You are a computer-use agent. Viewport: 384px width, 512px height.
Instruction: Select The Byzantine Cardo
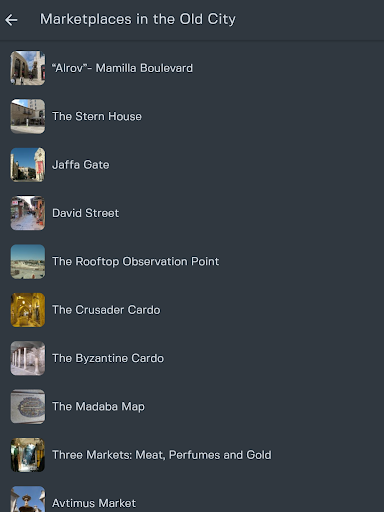pyautogui.click(x=192, y=358)
